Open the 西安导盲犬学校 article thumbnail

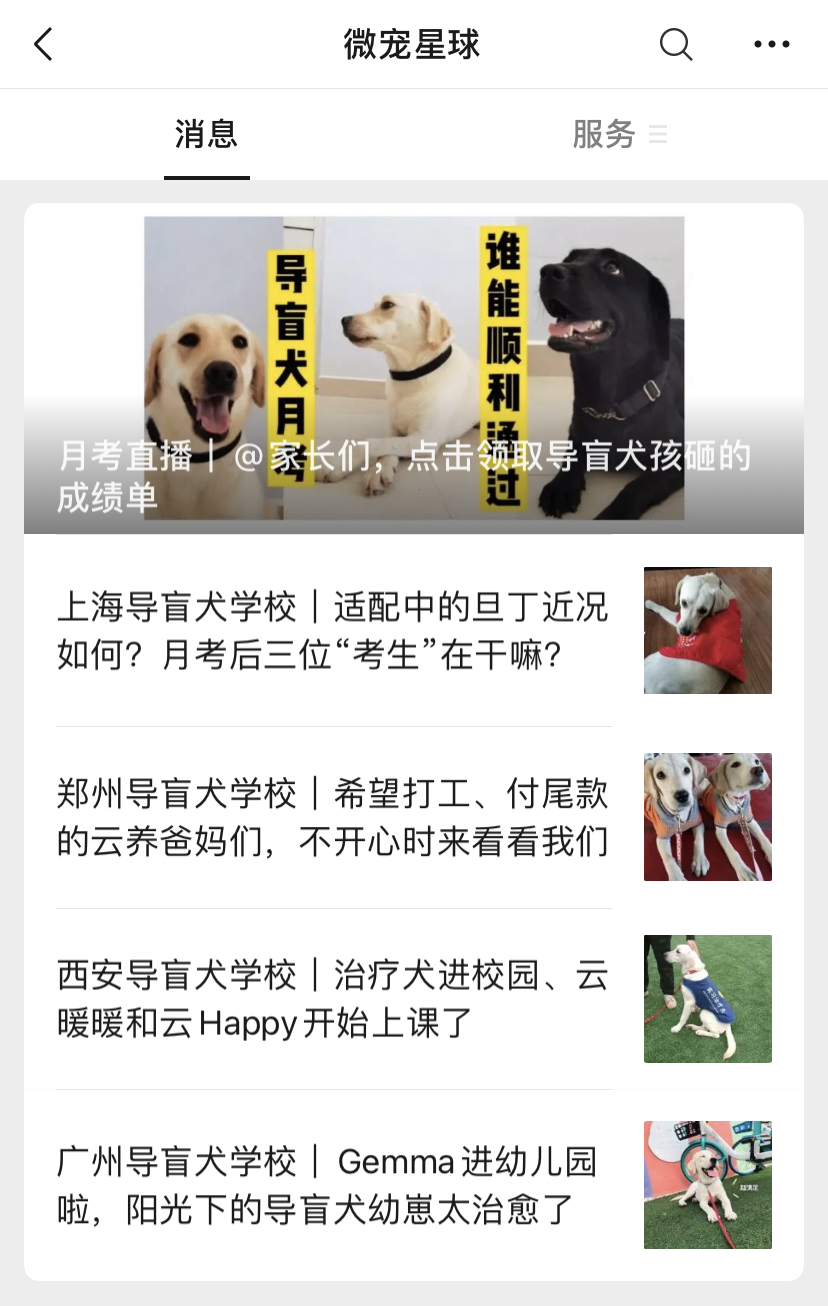pos(707,999)
